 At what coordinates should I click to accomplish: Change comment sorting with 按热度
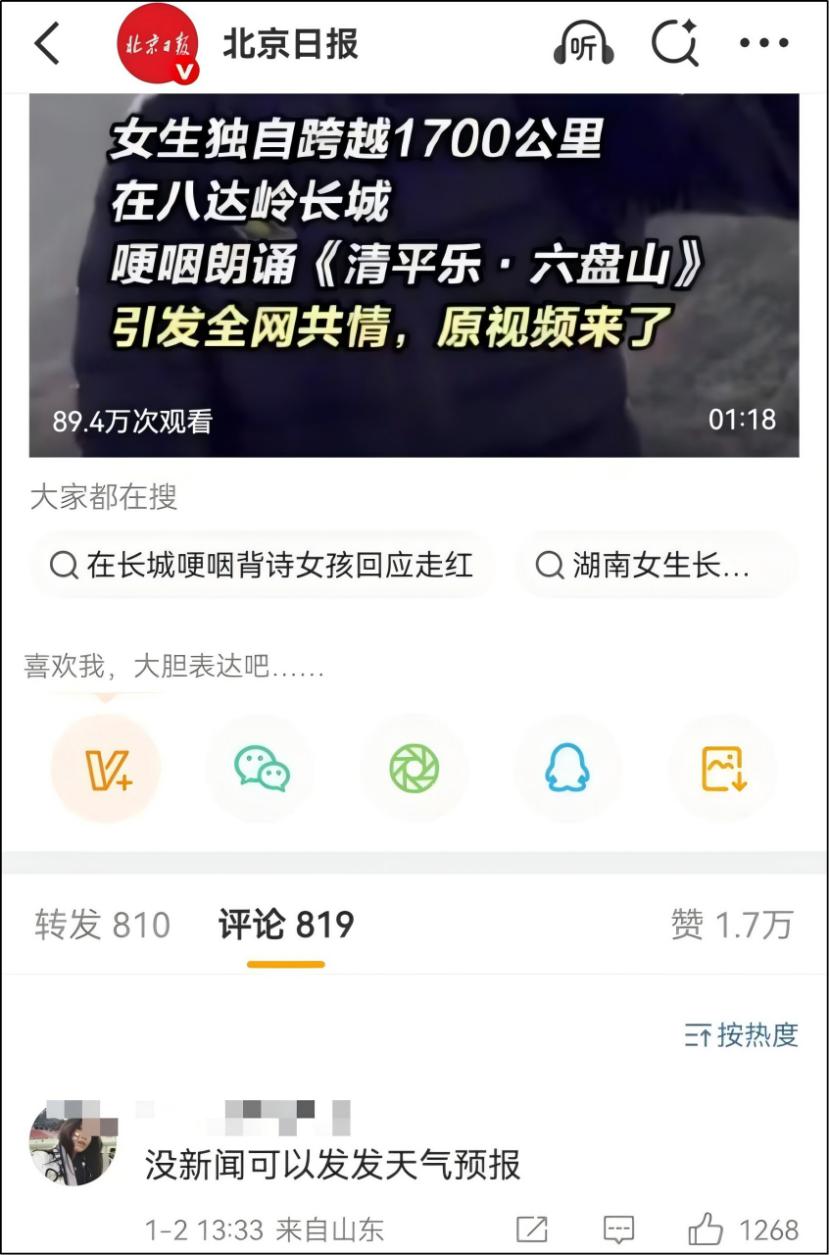coord(742,1035)
